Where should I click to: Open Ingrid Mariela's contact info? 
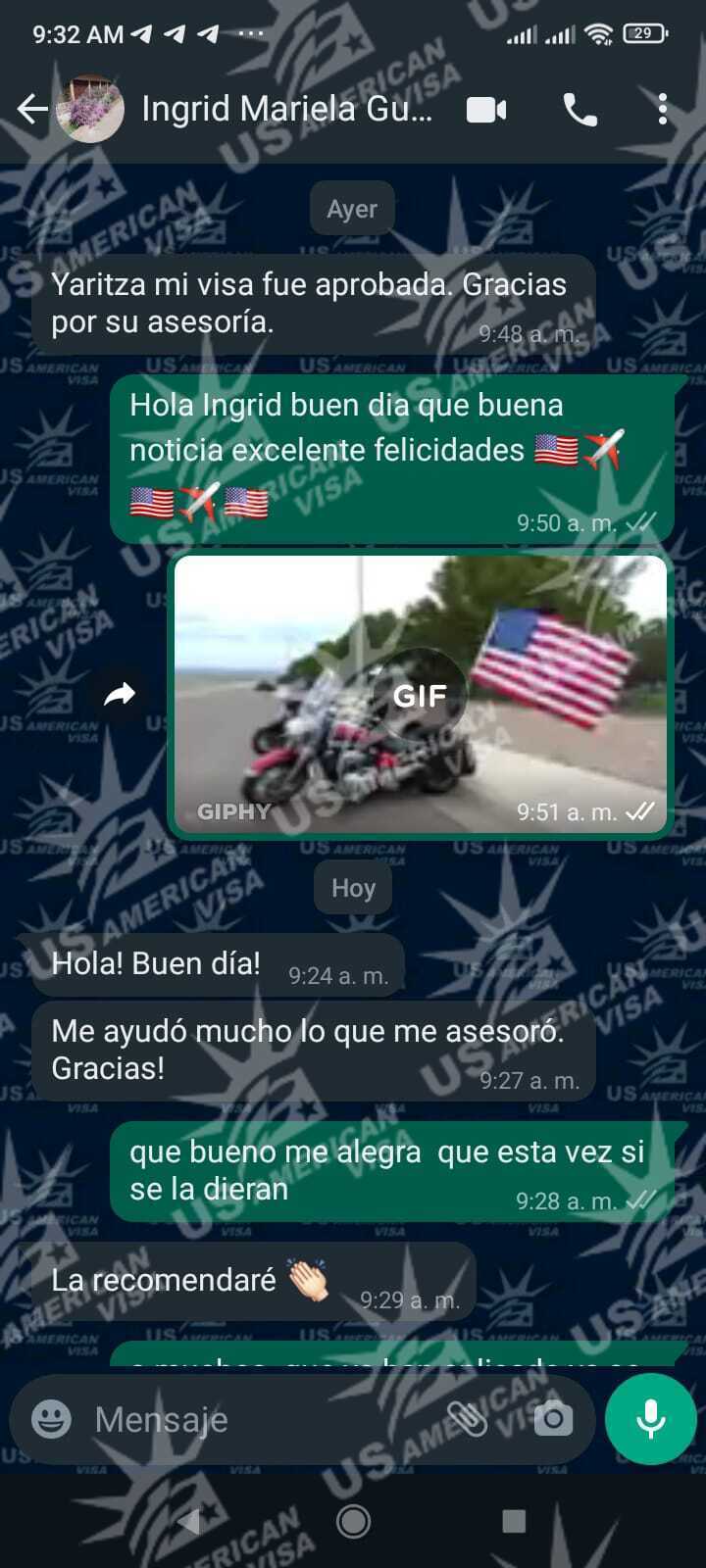286,109
